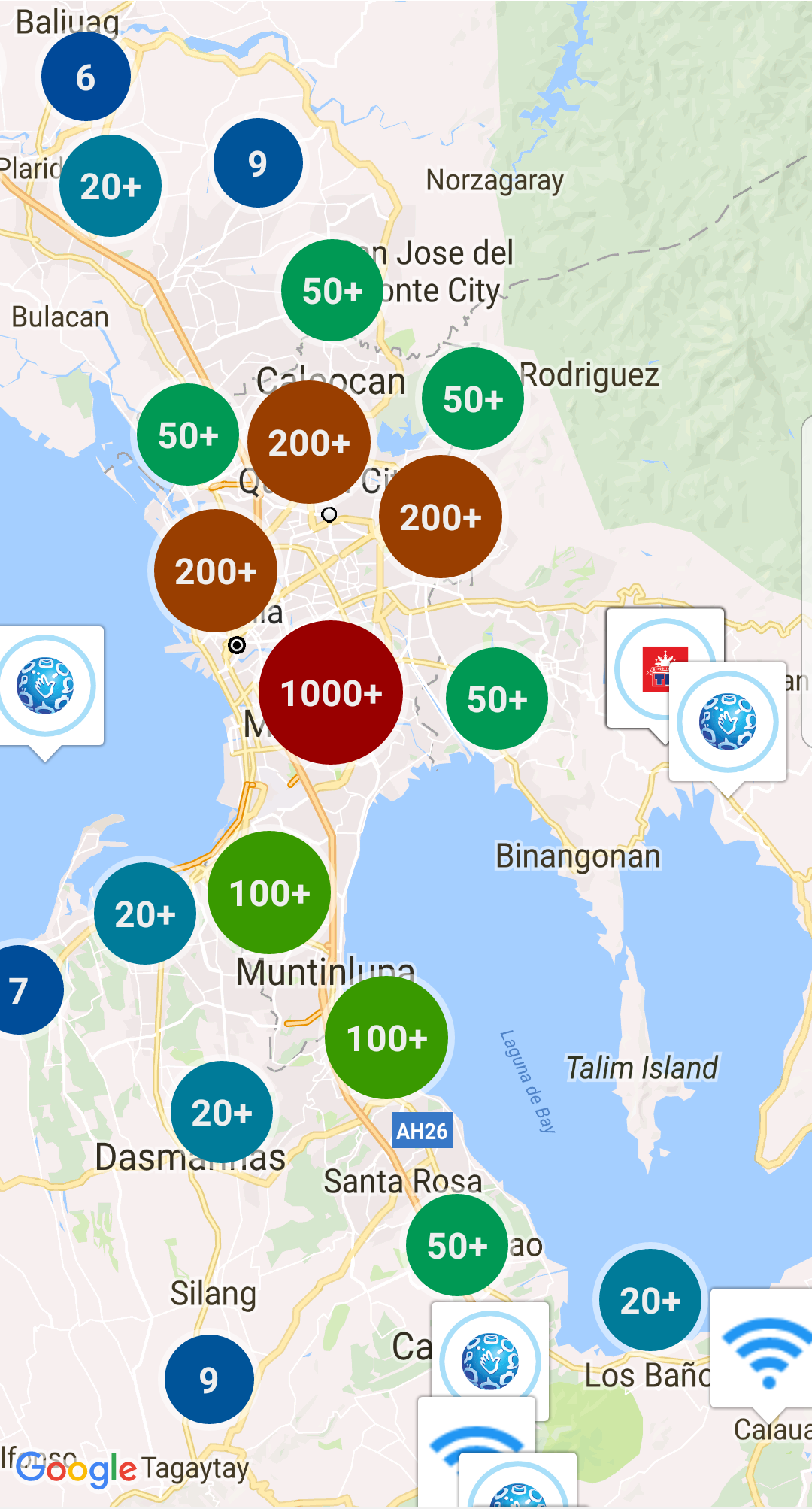
Task: Open 50+ cluster at San Jose del Monte
Action: (x=332, y=290)
